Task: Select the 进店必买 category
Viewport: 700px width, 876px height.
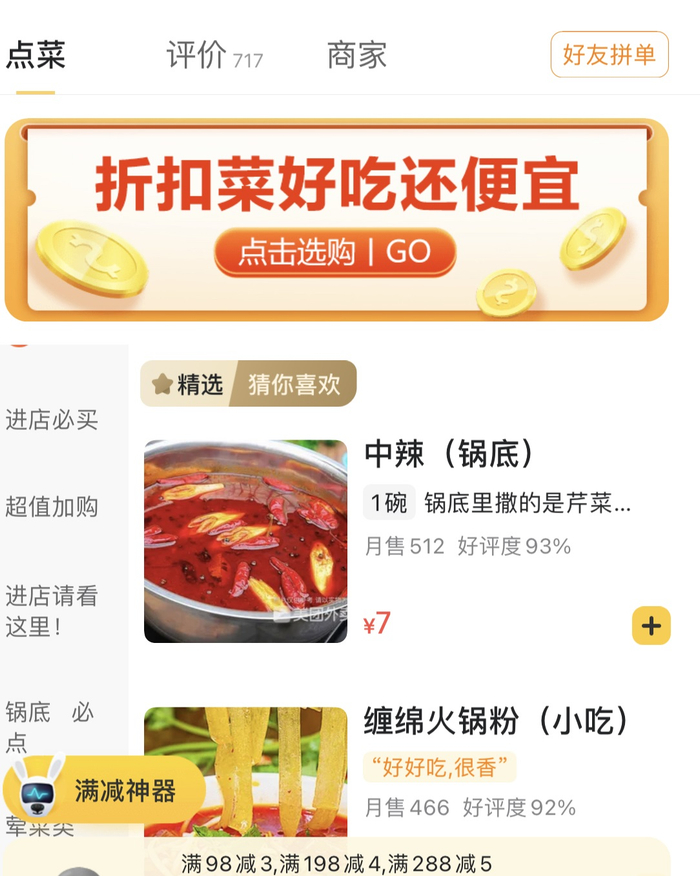Action: pos(52,420)
